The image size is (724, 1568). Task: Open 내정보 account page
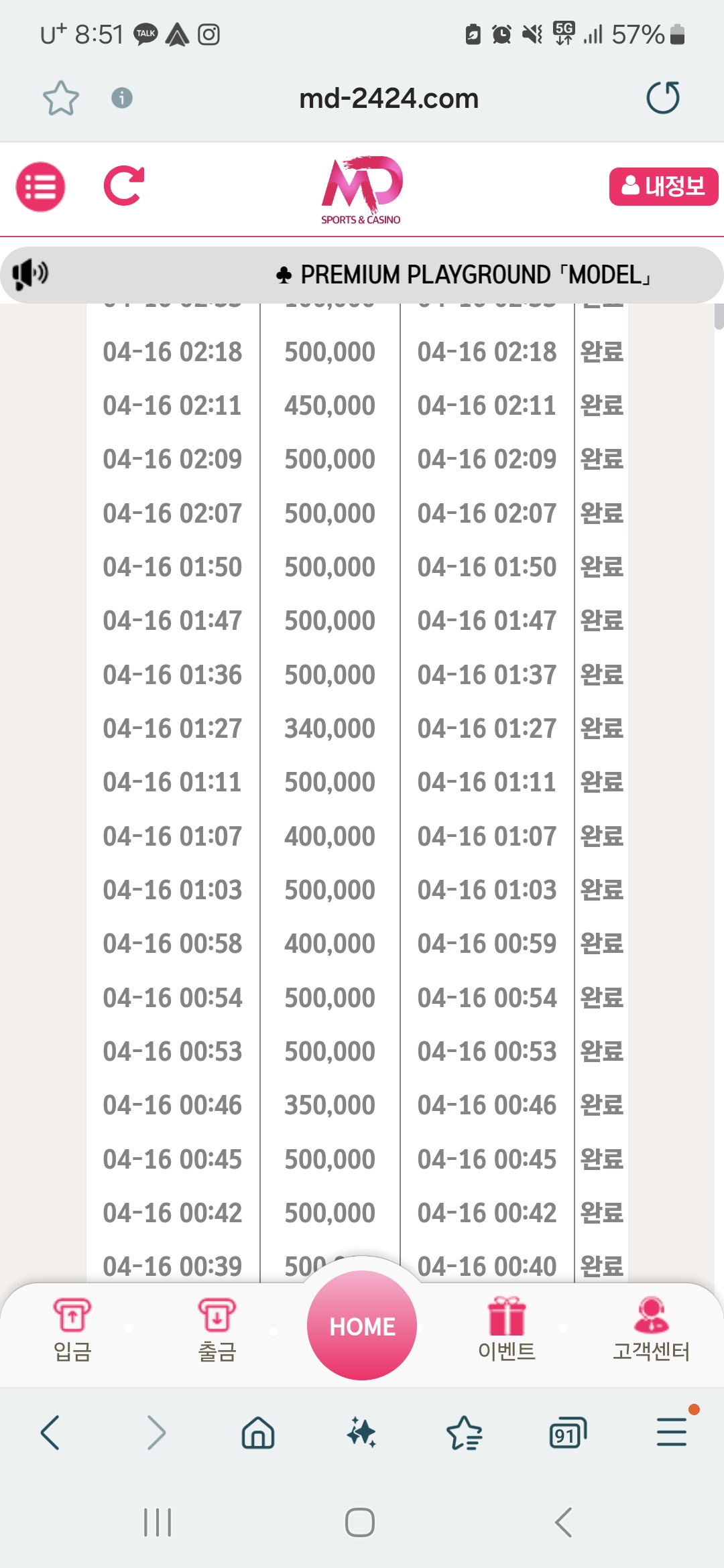[664, 186]
